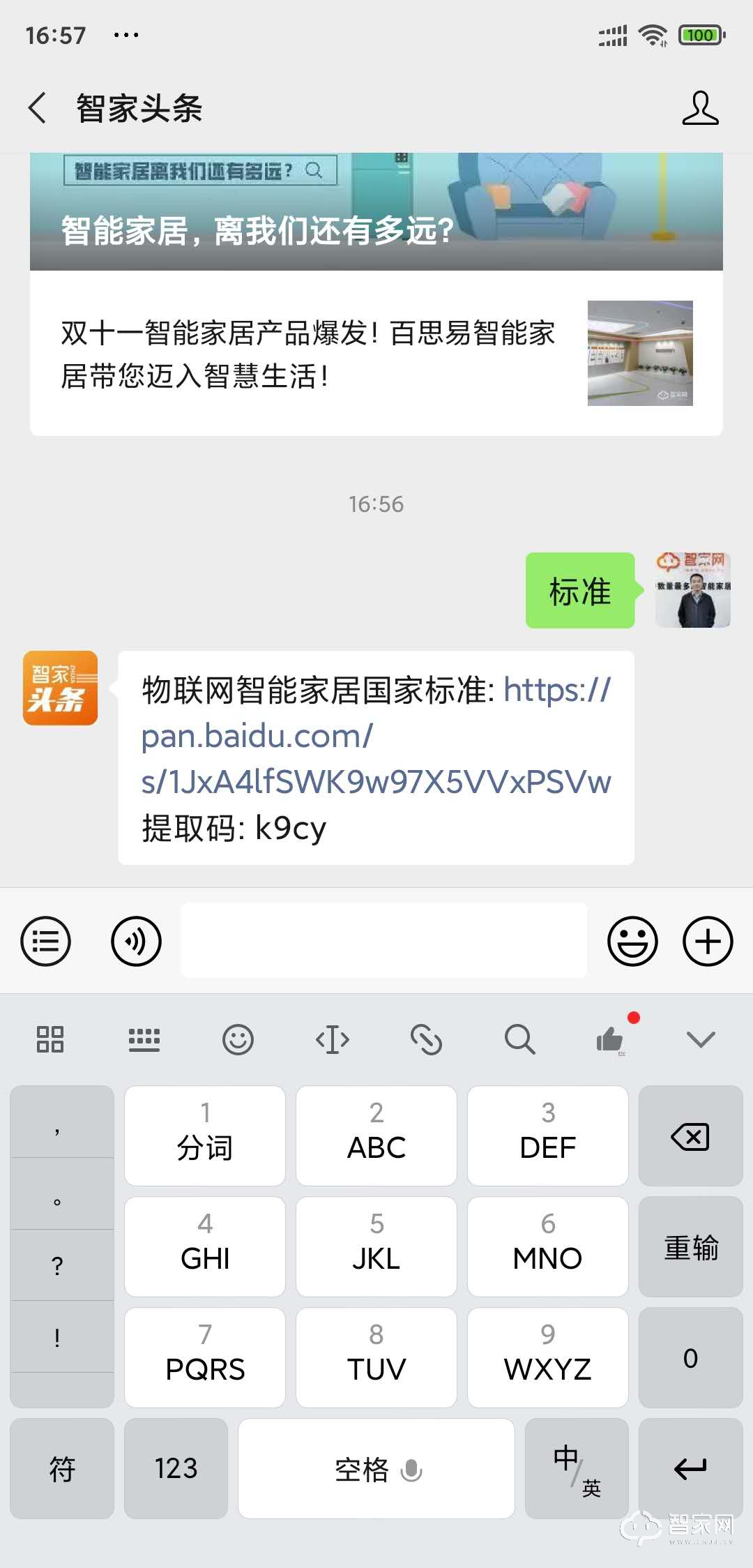
Task: Tap the 重输 retype key
Action: 690,1247
